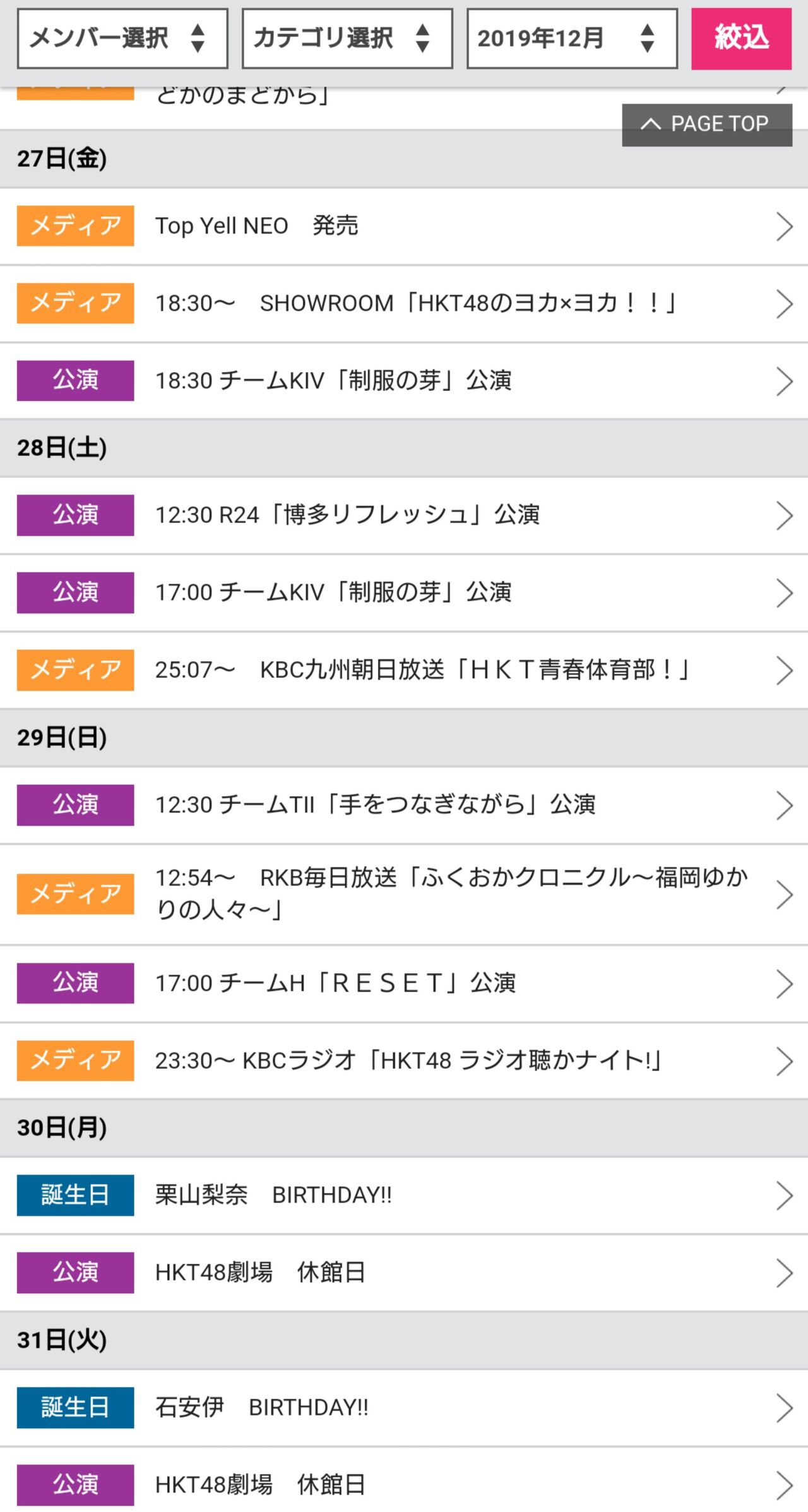The image size is (808, 1512).
Task: Open 17:00 チームKIV 制服の芽 公演
Action: [404, 593]
